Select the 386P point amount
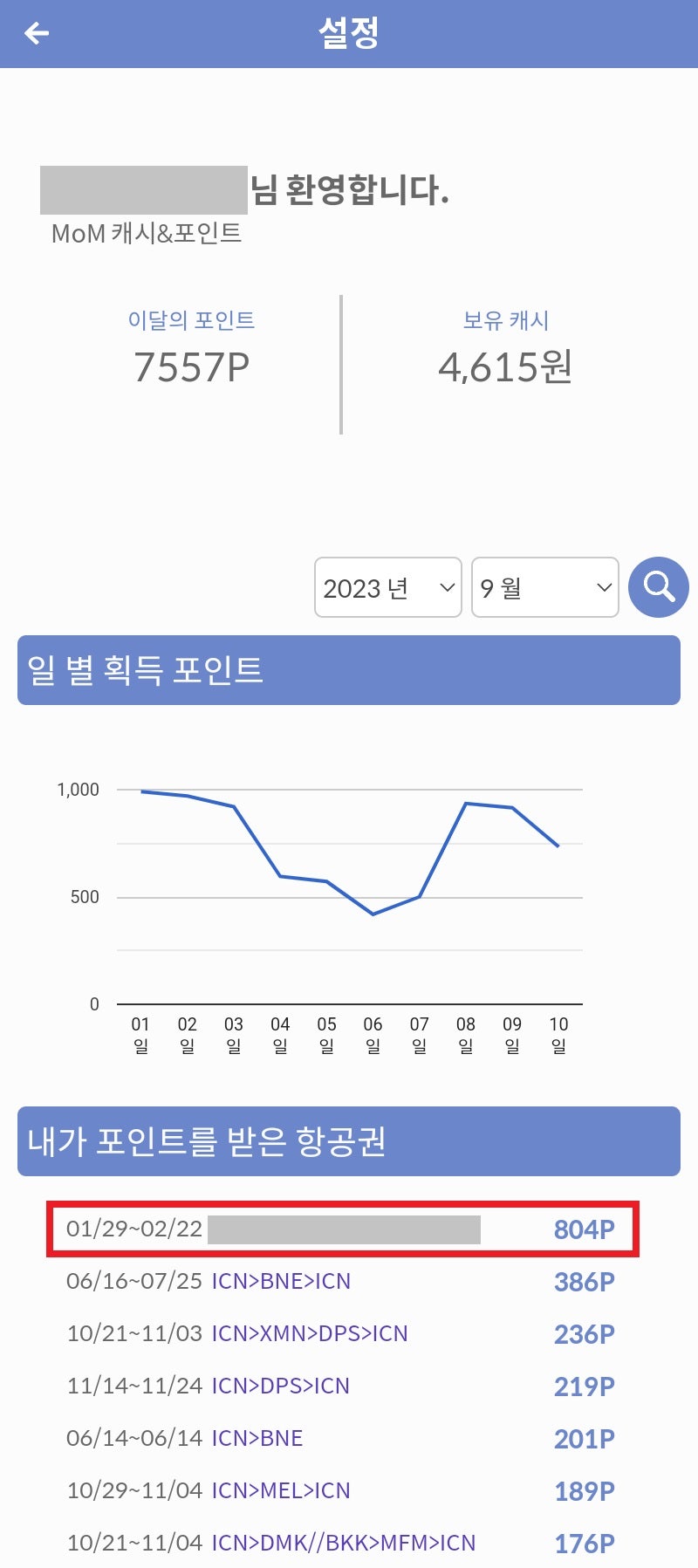The height and width of the screenshot is (1568, 698). click(585, 1281)
